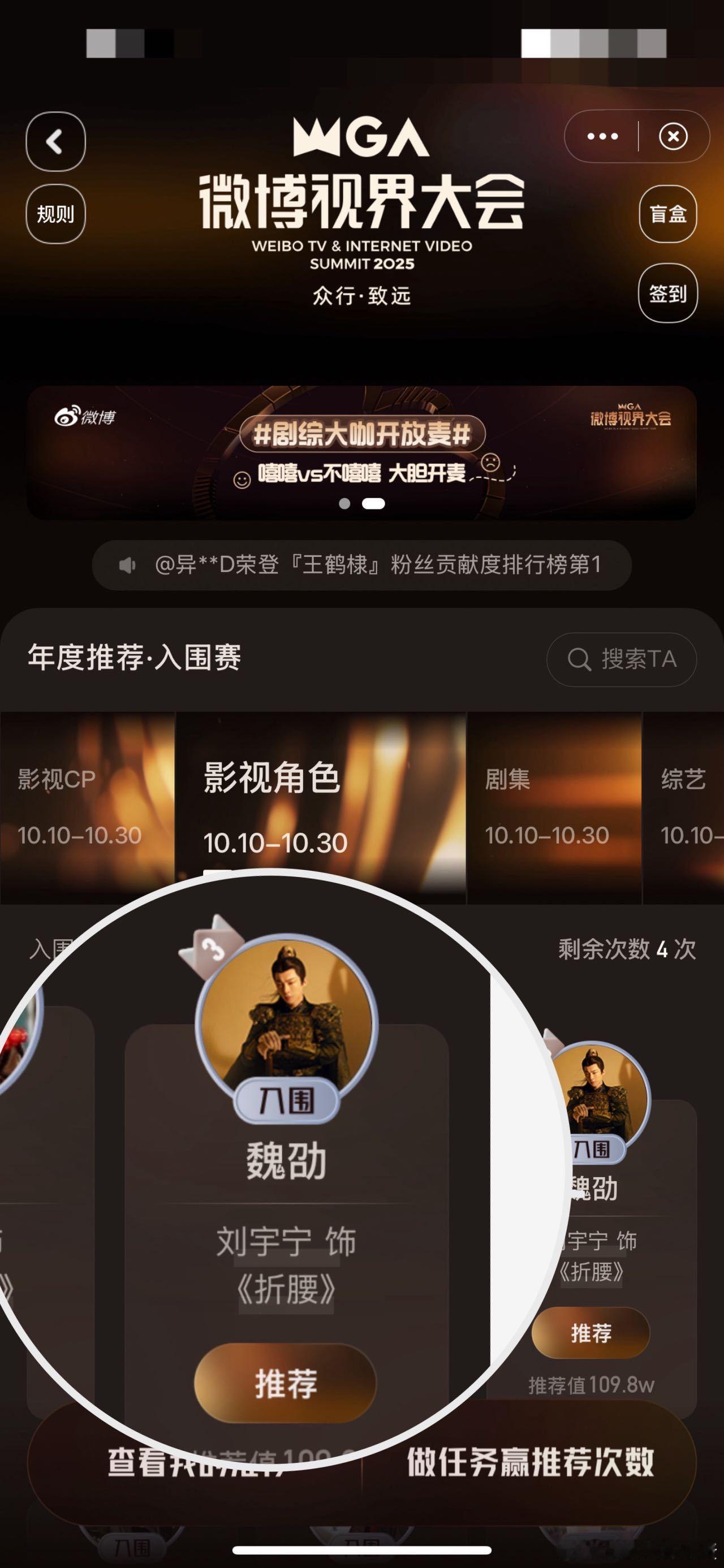This screenshot has height=1568, width=724.
Task: Open the three-dot more menu
Action: click(x=602, y=136)
